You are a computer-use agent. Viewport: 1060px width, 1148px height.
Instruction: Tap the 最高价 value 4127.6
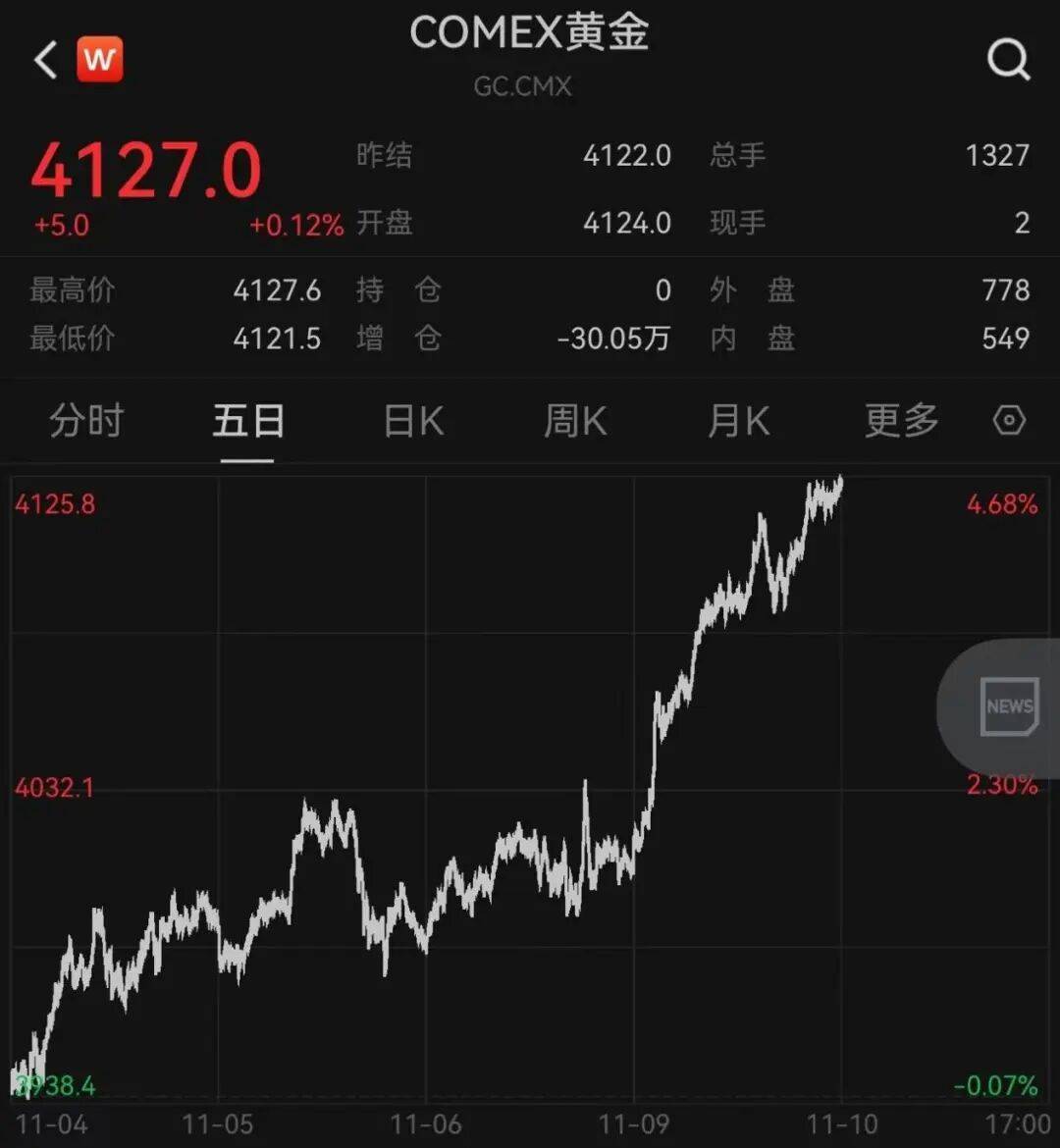pos(278,290)
